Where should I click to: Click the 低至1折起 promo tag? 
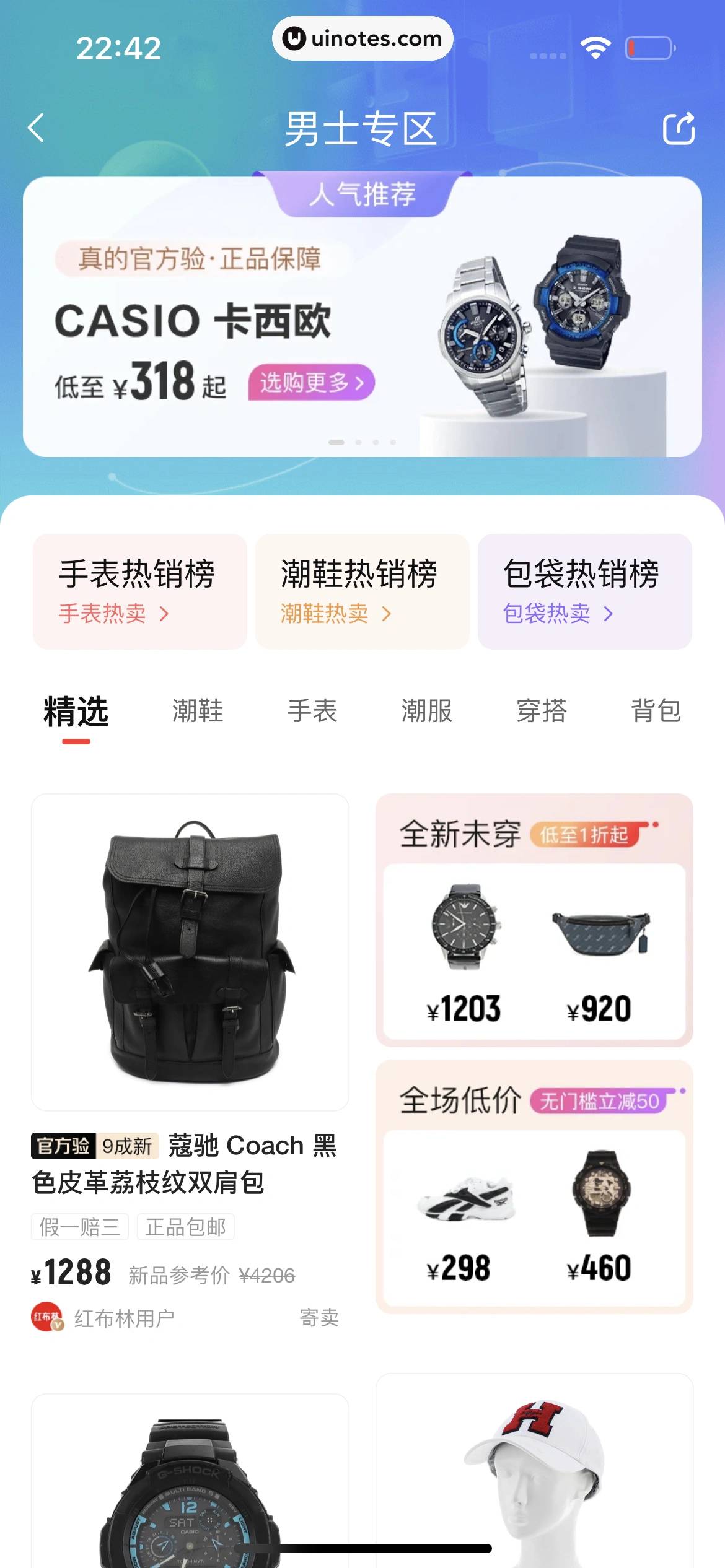(x=585, y=834)
